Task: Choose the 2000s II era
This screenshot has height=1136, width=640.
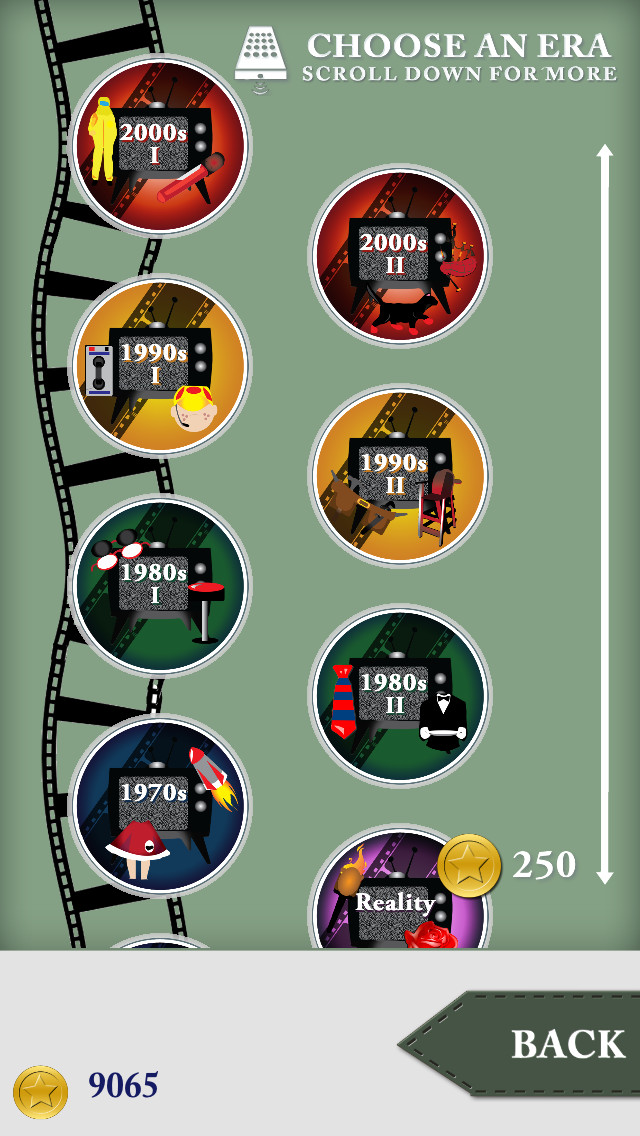Action: tap(400, 256)
